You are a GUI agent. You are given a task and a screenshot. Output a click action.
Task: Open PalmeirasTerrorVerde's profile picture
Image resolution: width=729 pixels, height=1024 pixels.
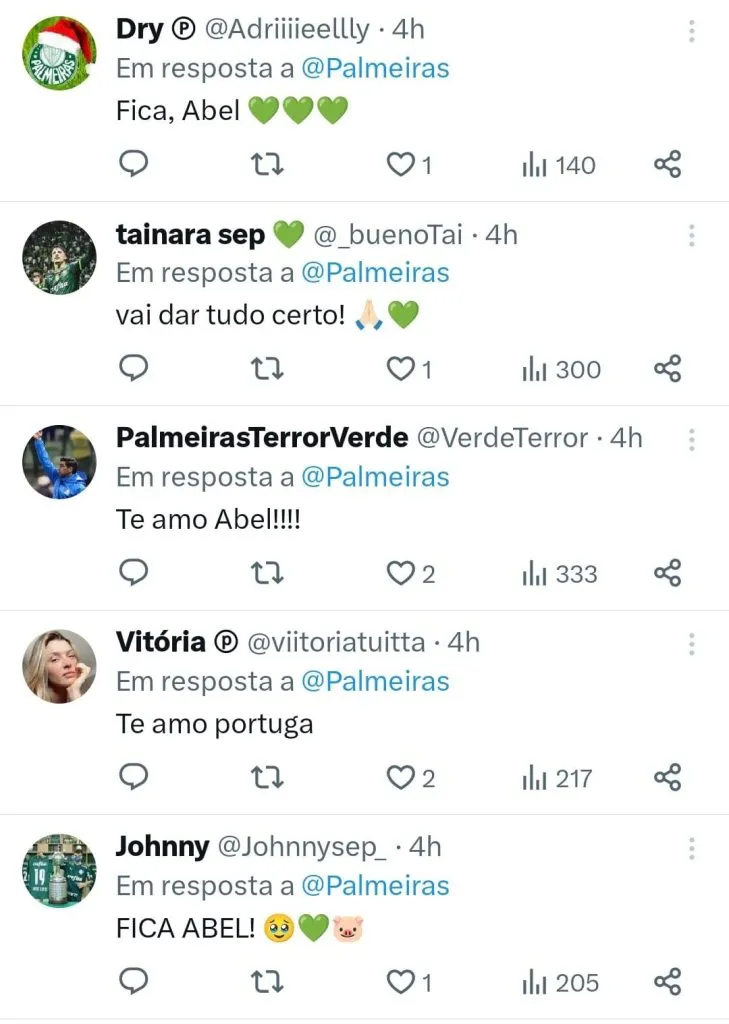pos(59,463)
